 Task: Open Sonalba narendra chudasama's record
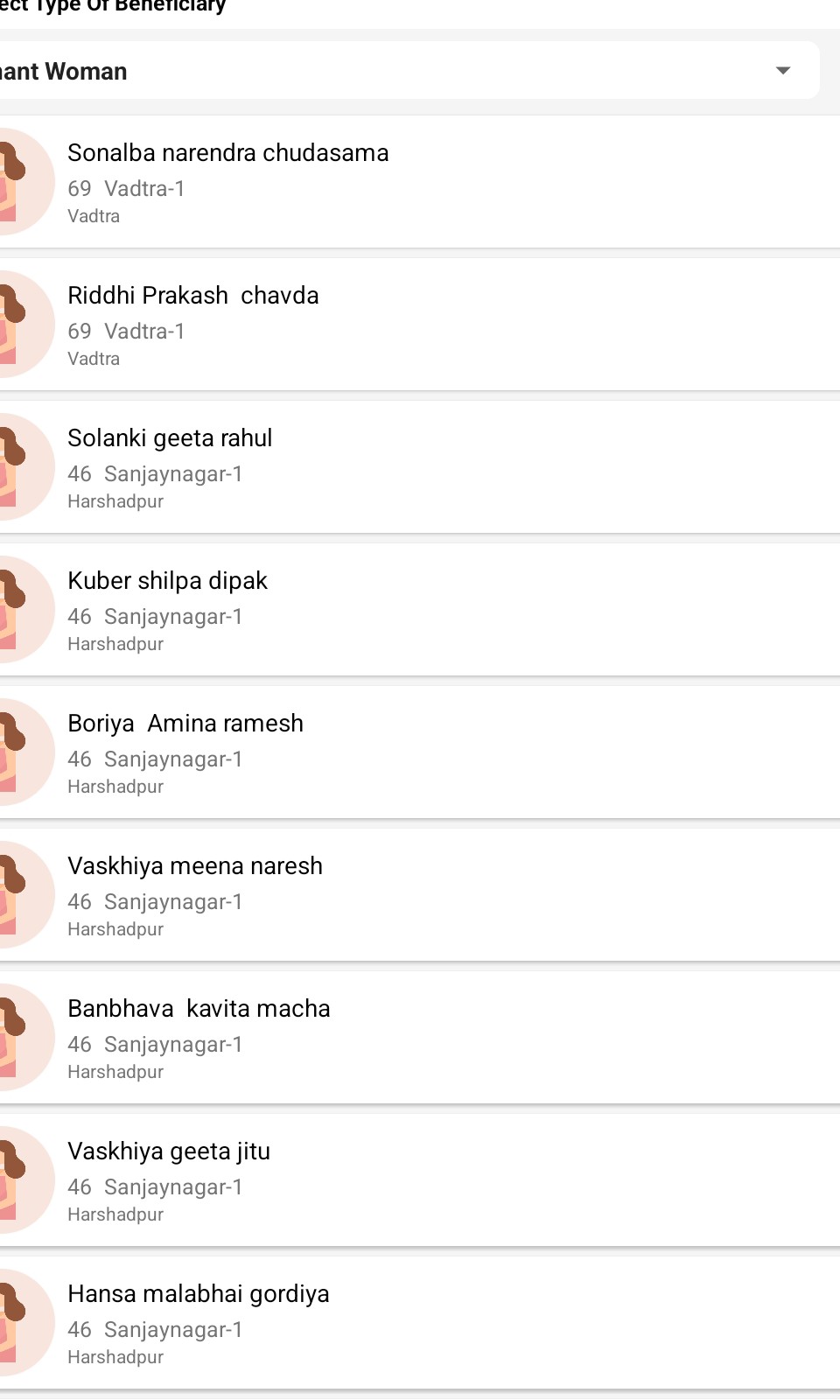420,182
